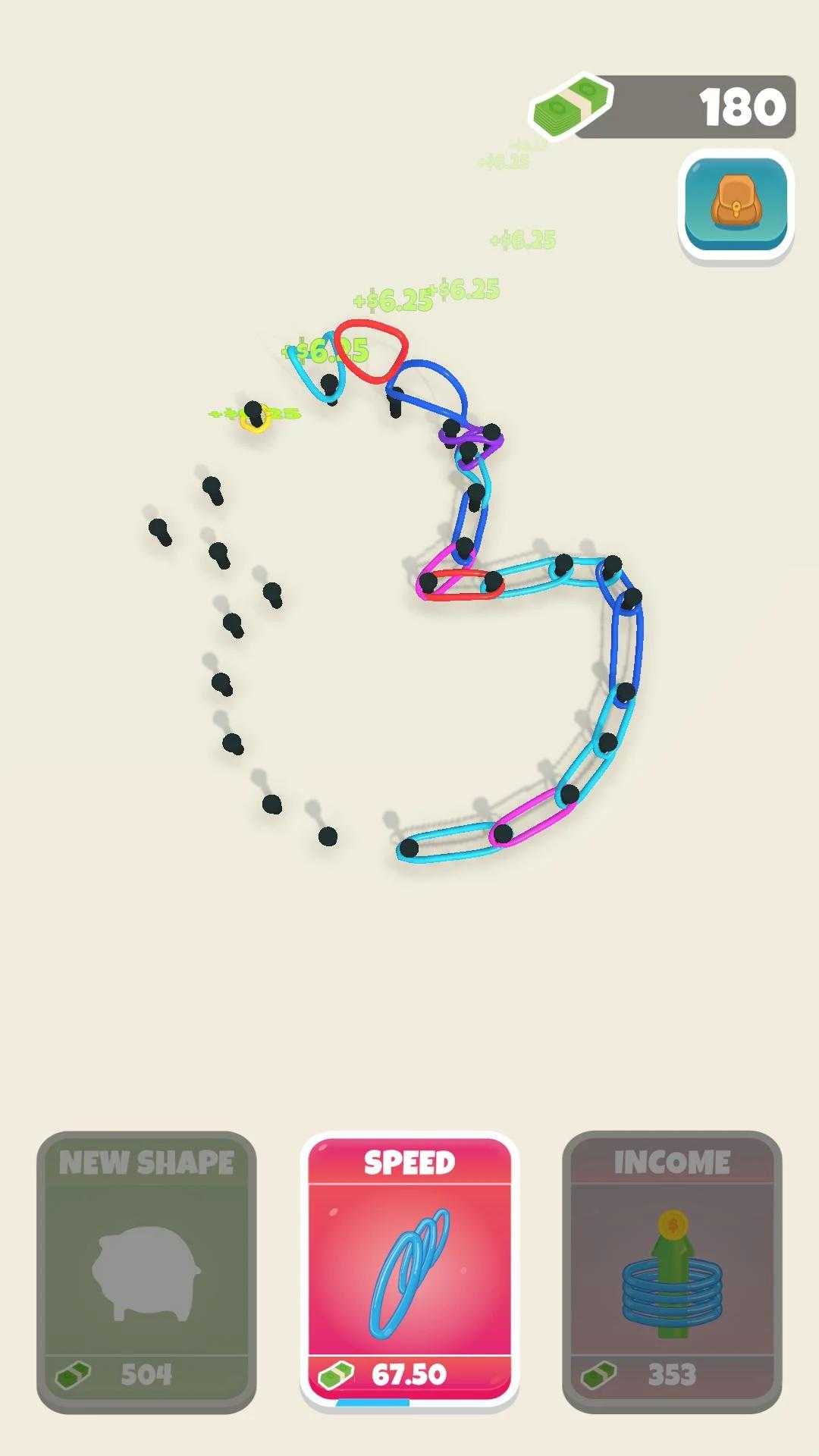Tap the Income upgrade card
819x1456 pixels.
(x=671, y=1270)
